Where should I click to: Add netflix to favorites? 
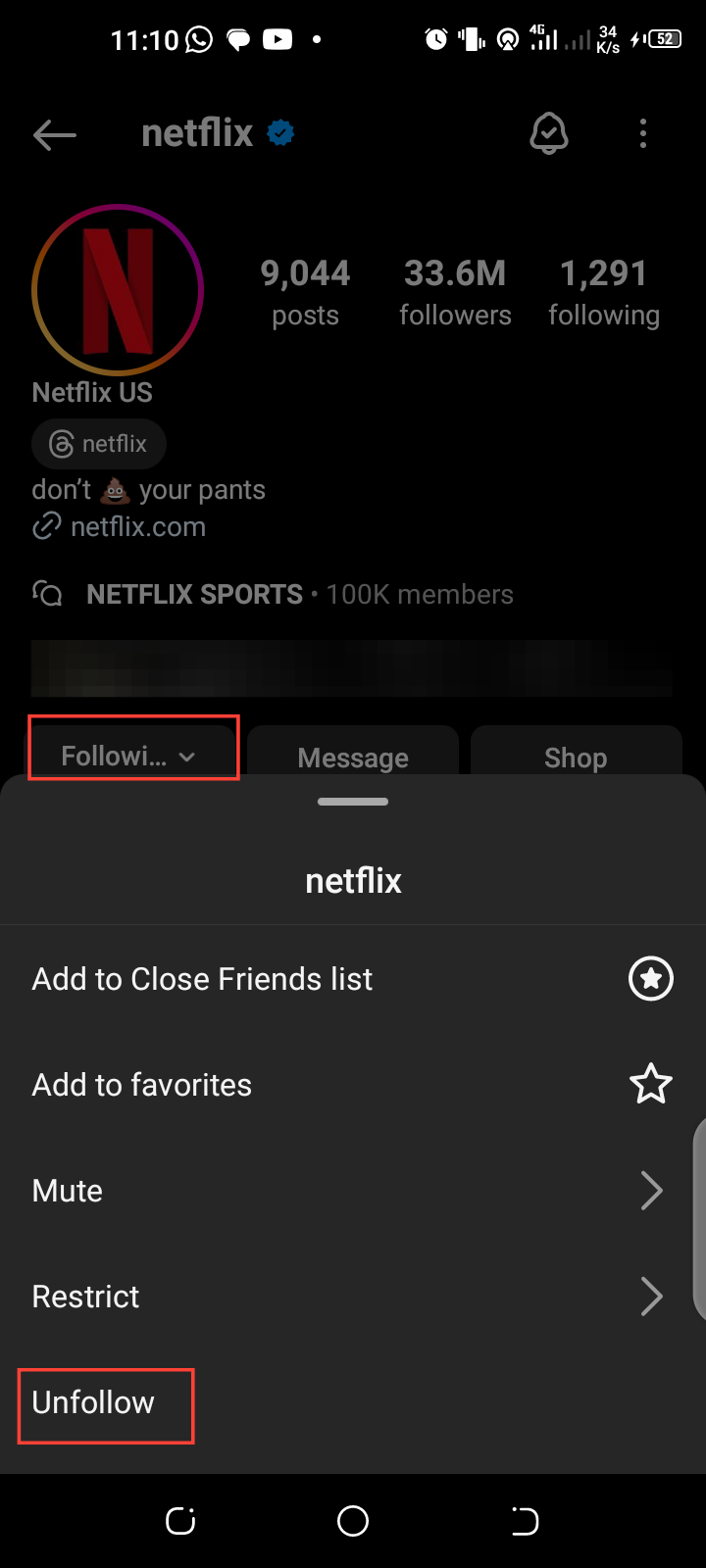click(x=353, y=1085)
